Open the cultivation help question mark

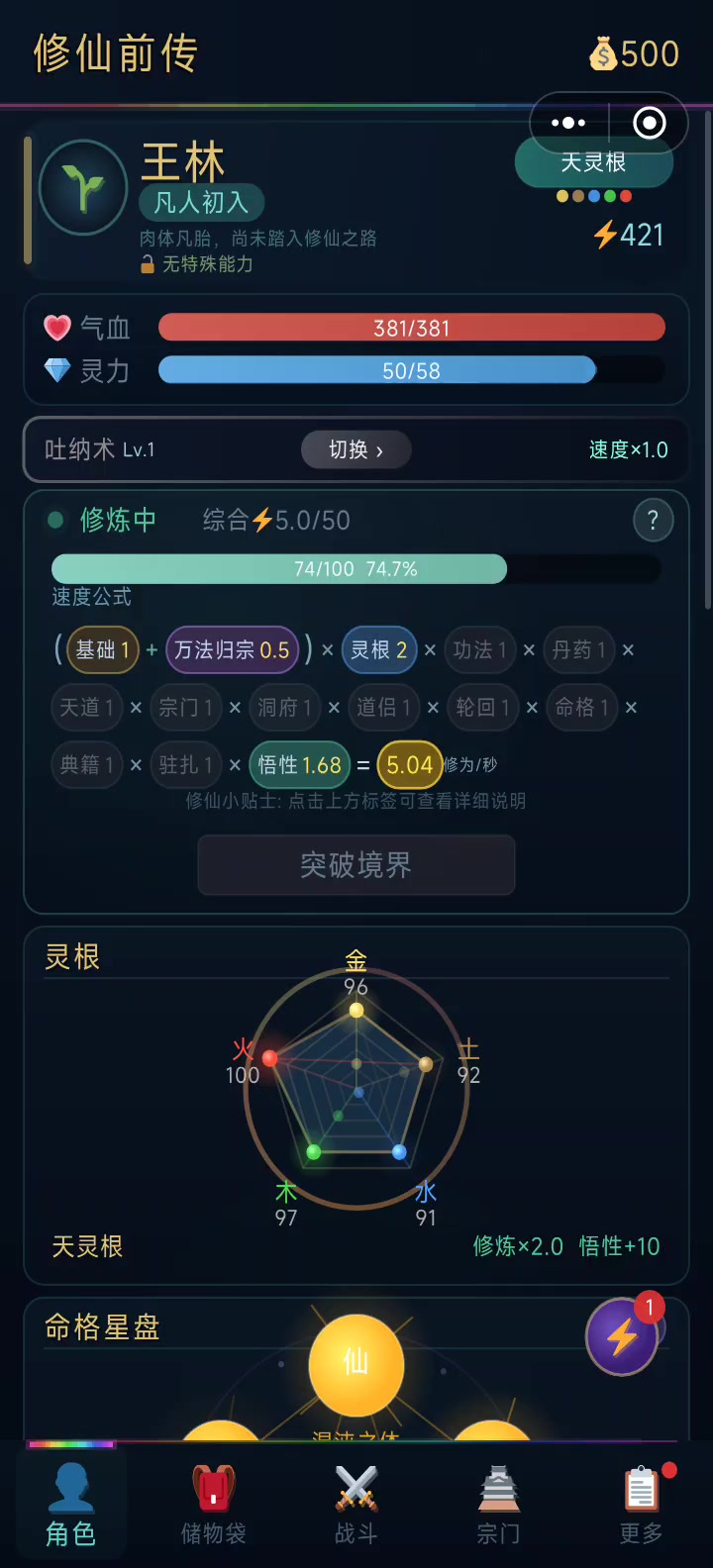tap(653, 520)
